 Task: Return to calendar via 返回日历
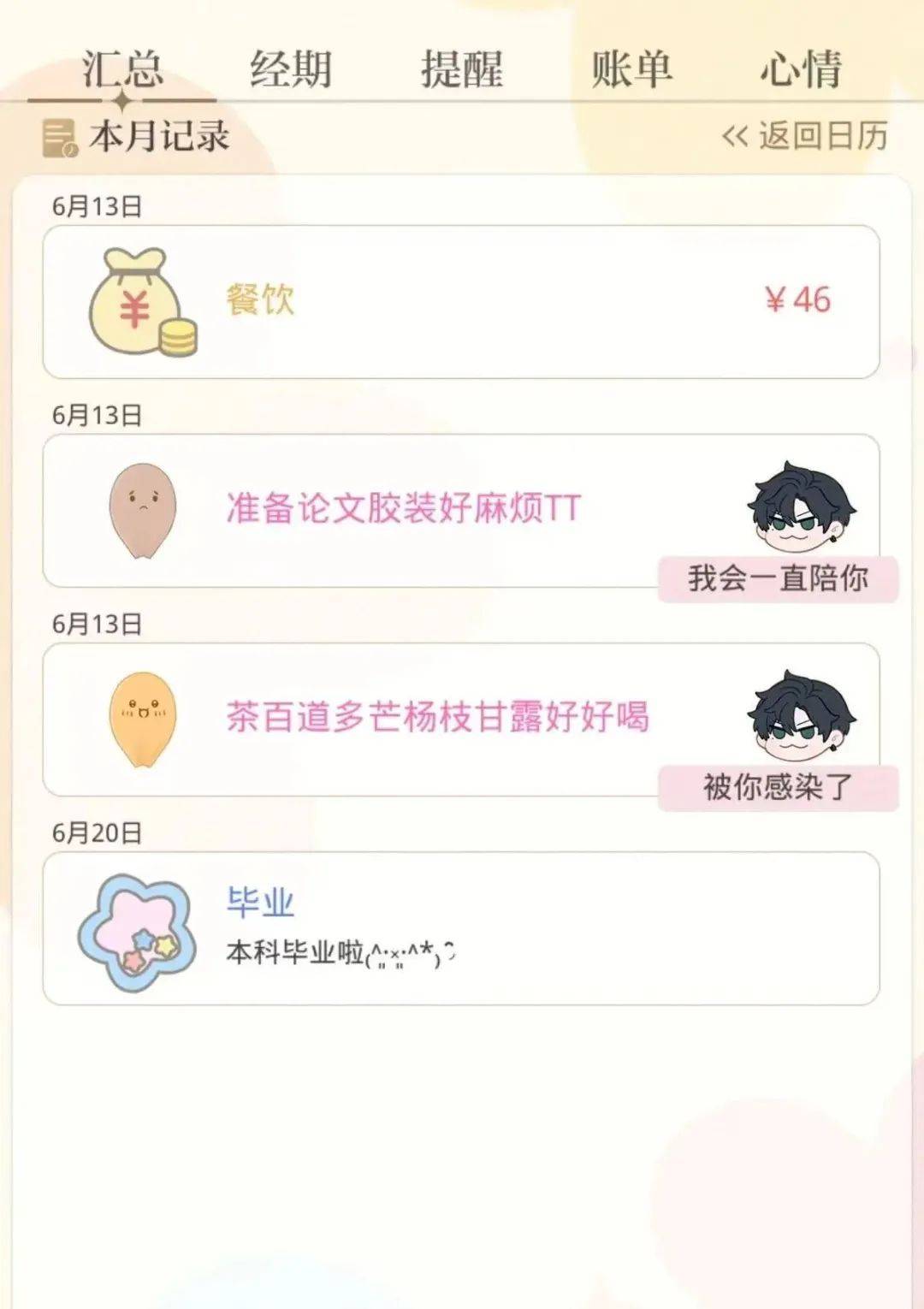pos(805,136)
